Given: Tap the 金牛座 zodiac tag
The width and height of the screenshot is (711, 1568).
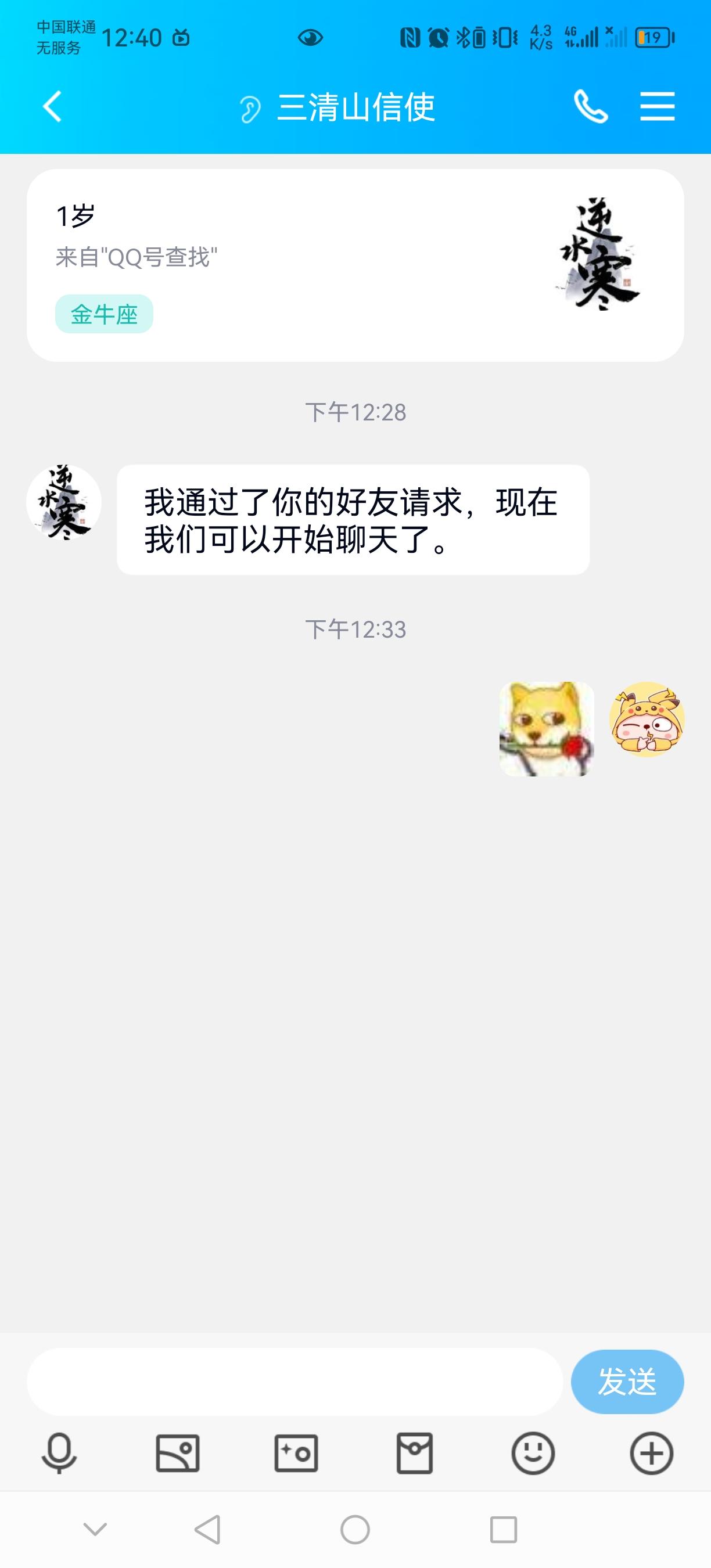Looking at the screenshot, I should [104, 314].
